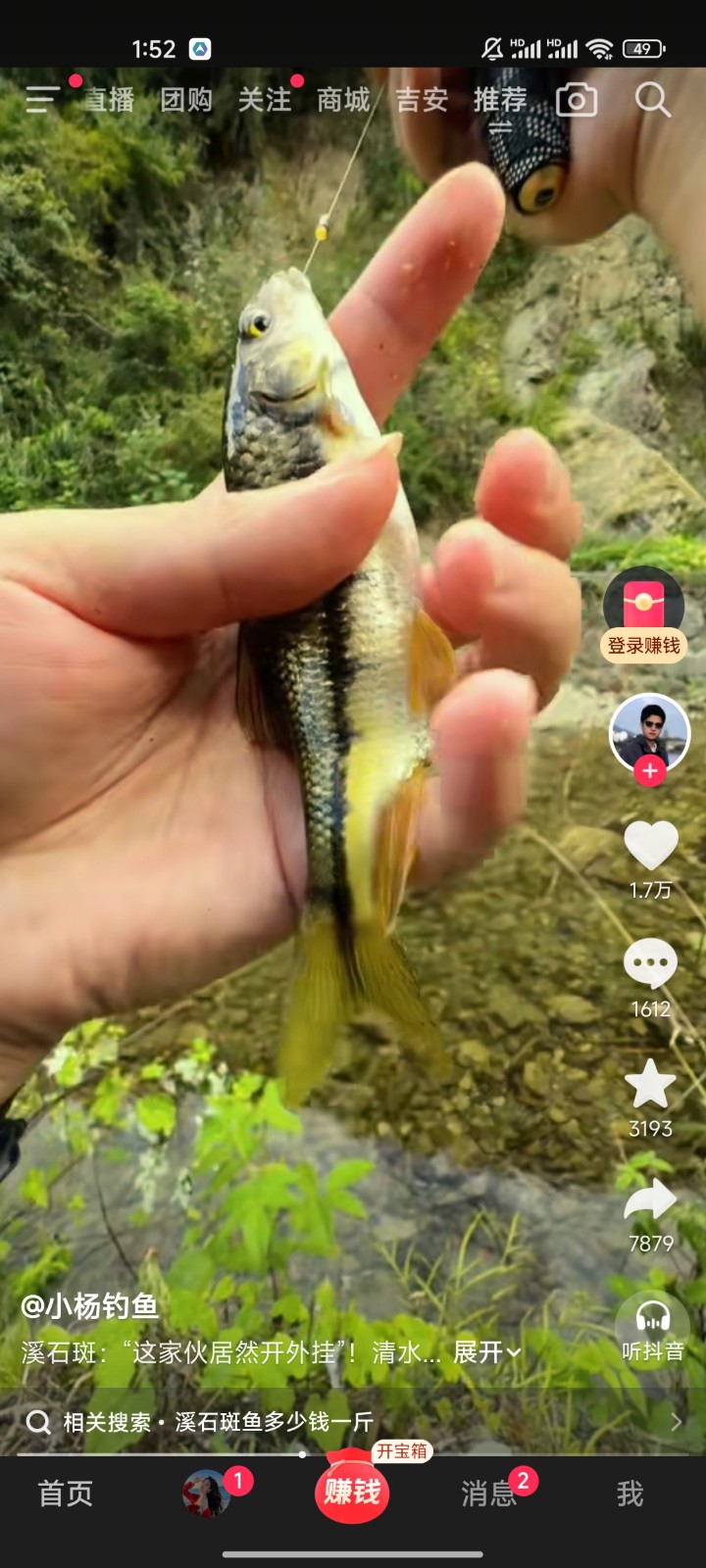Switch to the 团购 tab
Screen dimensions: 706x1568
coord(186,99)
